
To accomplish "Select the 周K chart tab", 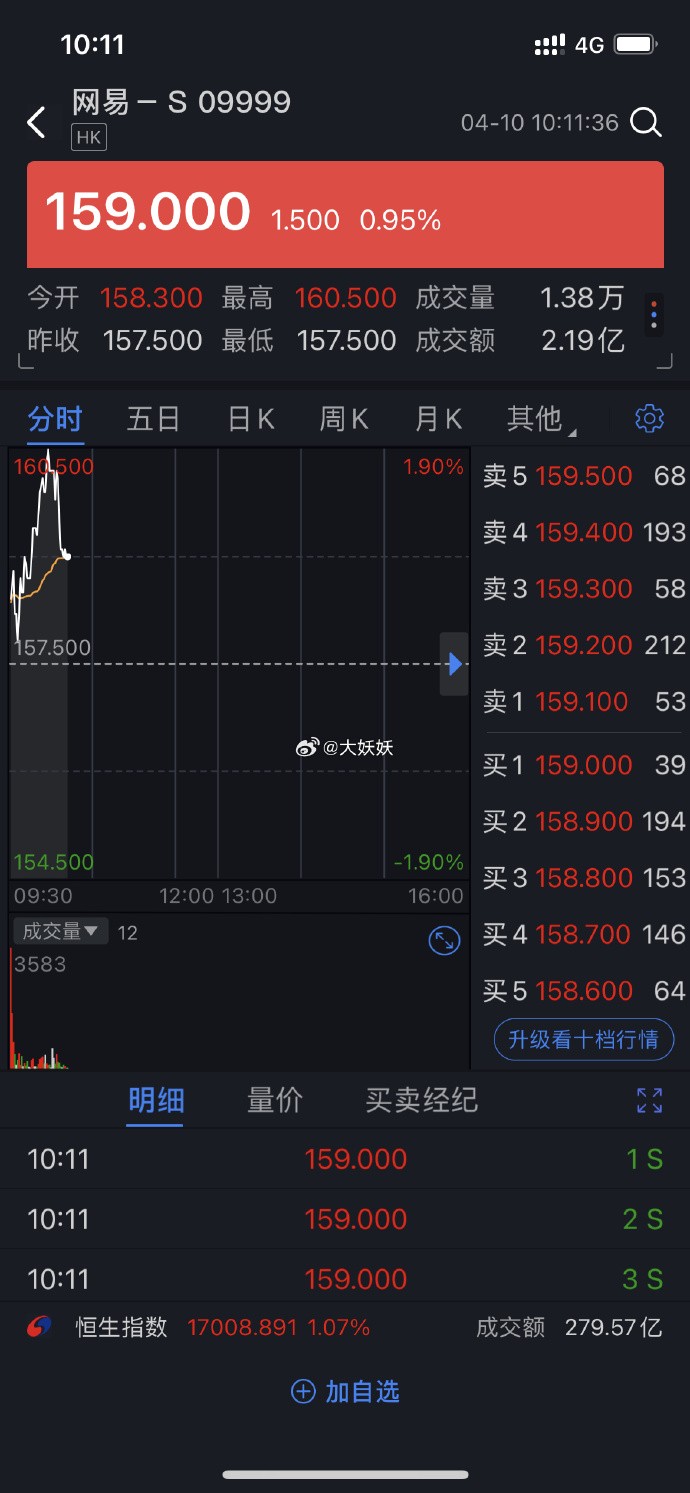I will coord(344,418).
